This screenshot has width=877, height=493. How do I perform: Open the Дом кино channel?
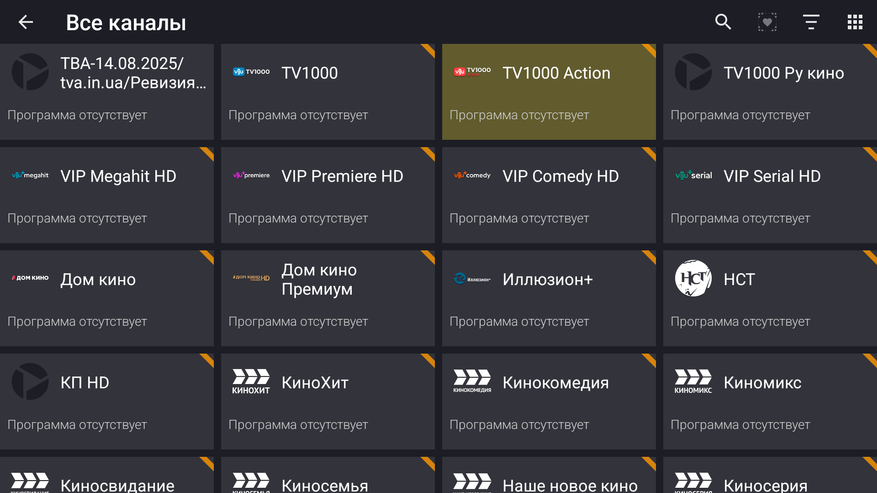(106, 298)
